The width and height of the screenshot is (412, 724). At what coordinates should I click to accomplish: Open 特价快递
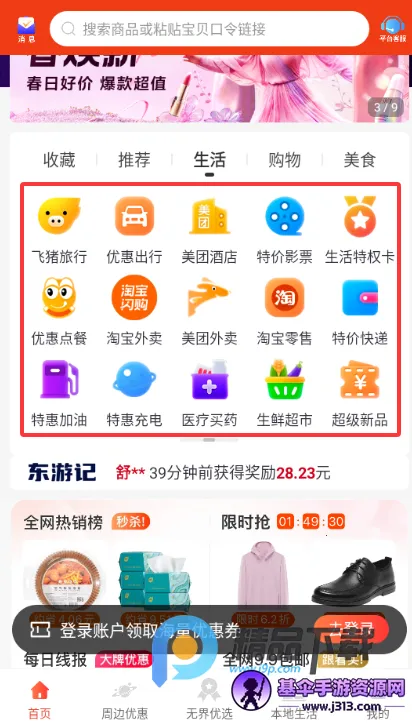(360, 312)
